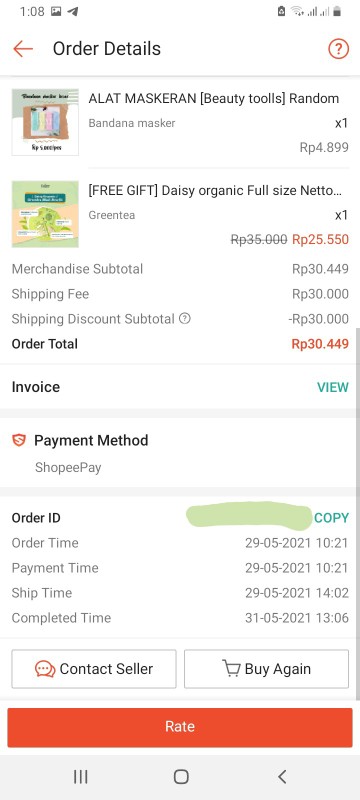The image size is (360, 800).
Task: Tap Buy Again
Action: click(266, 669)
